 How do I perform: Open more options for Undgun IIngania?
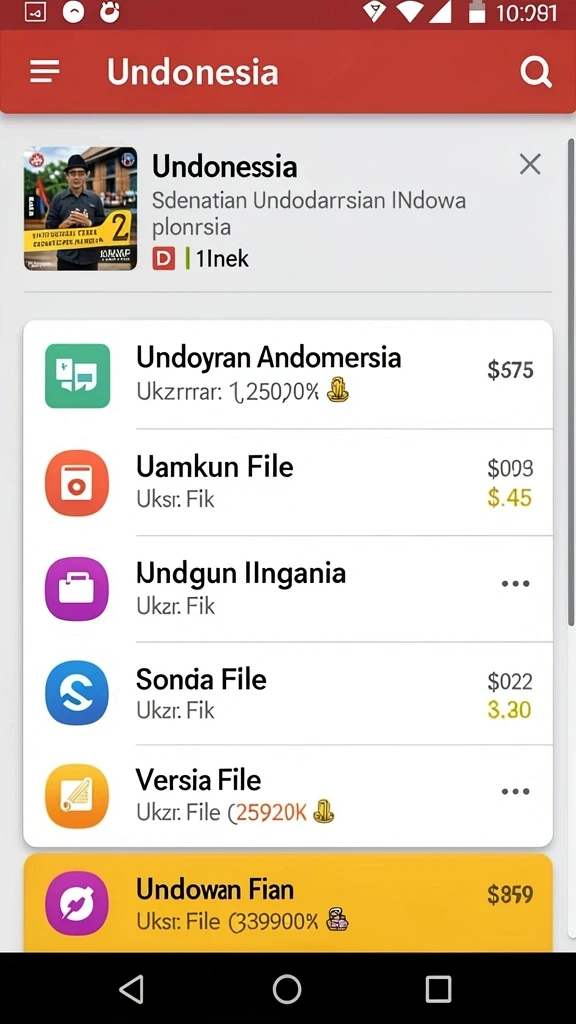click(x=515, y=584)
